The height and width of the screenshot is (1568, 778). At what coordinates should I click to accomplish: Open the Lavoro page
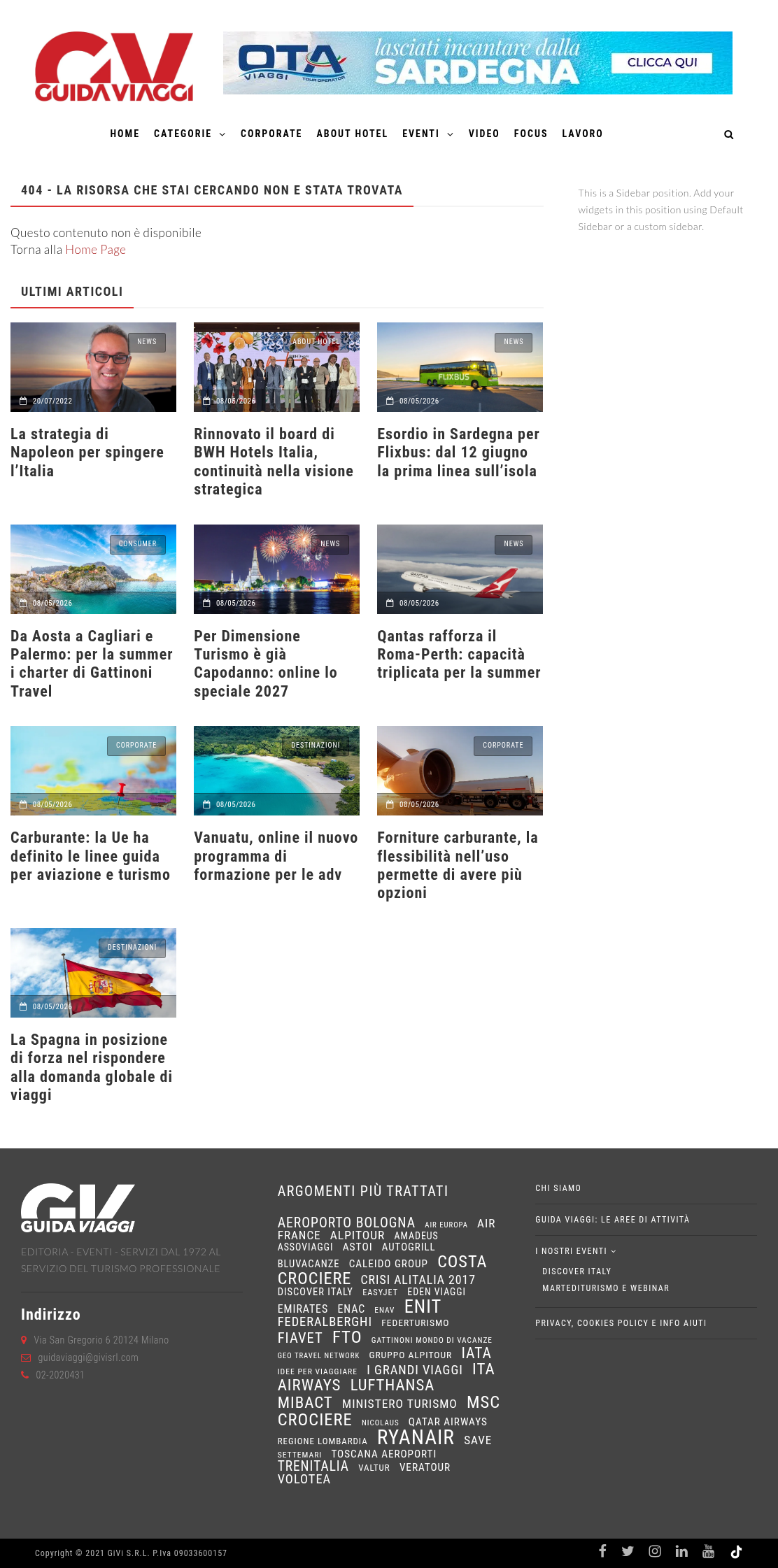[582, 134]
